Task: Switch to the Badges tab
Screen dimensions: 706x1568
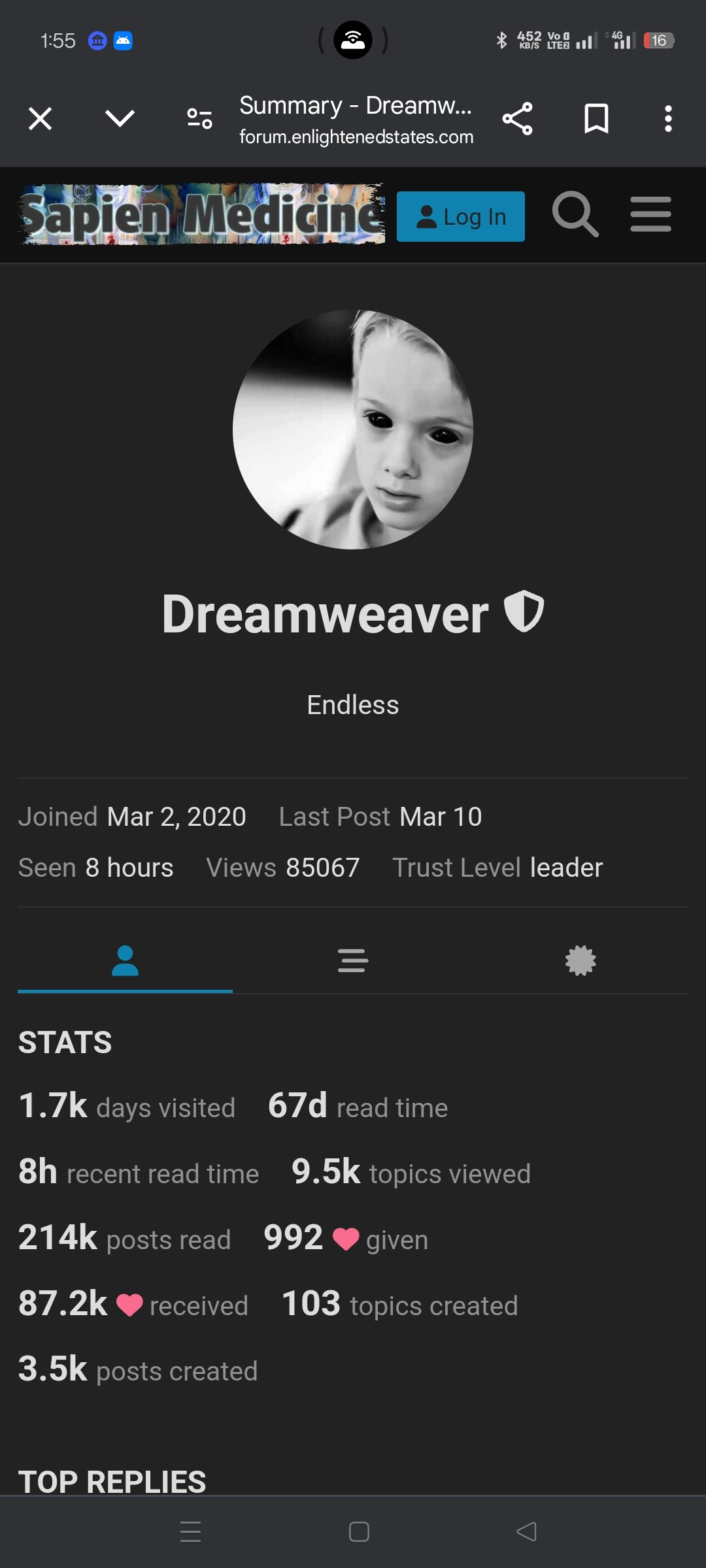Action: [580, 961]
